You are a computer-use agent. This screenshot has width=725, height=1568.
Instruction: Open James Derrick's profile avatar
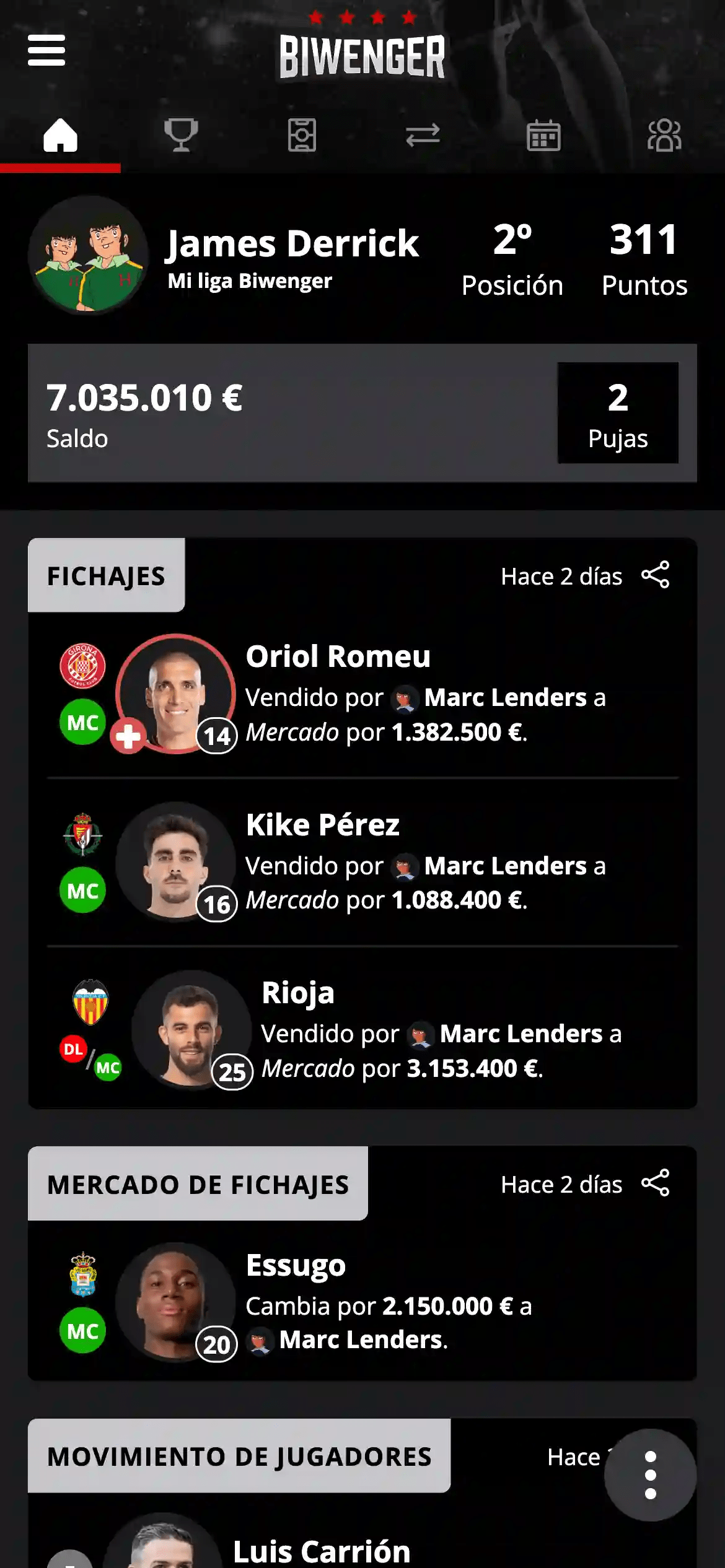point(89,255)
